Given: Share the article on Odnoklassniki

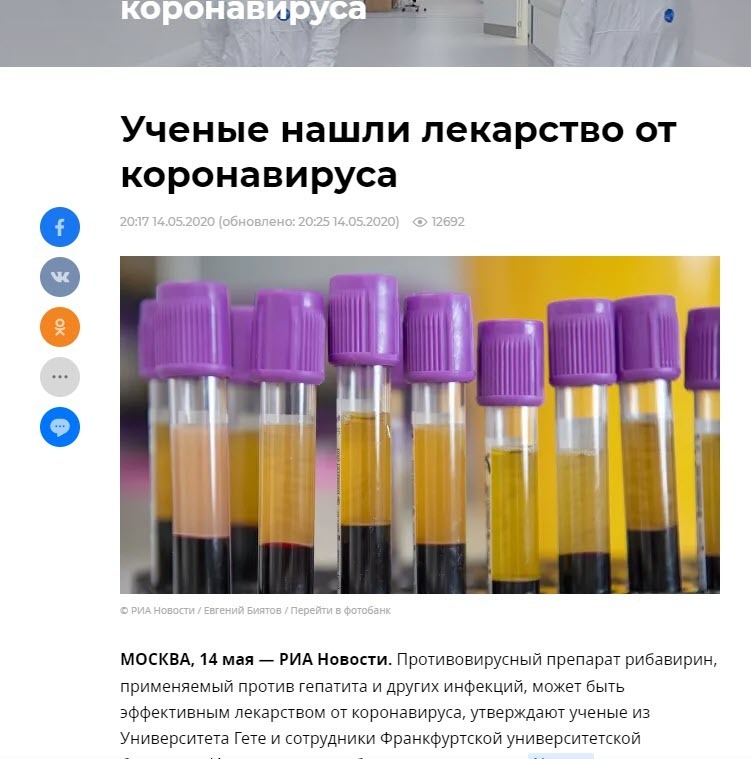Looking at the screenshot, I should tap(60, 327).
